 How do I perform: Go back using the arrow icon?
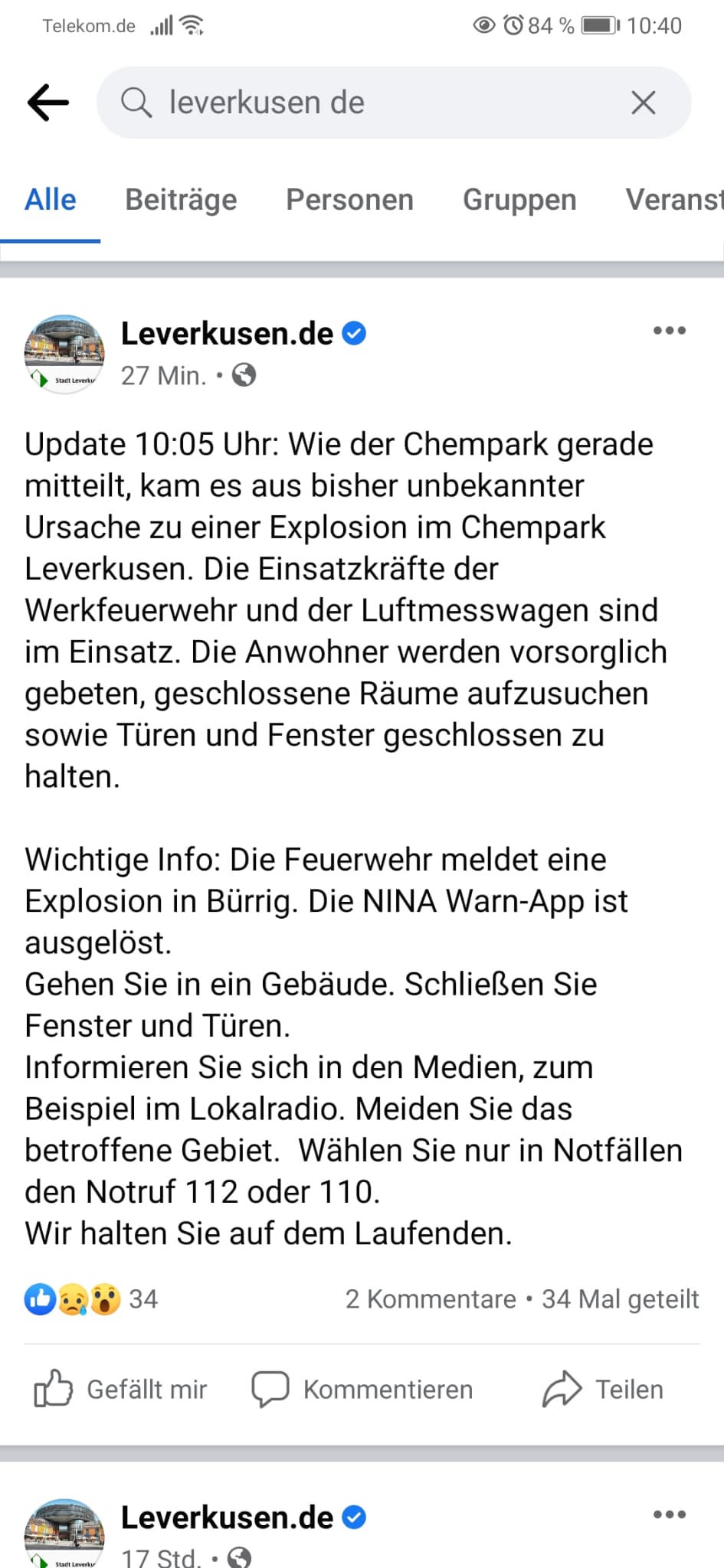[x=48, y=103]
